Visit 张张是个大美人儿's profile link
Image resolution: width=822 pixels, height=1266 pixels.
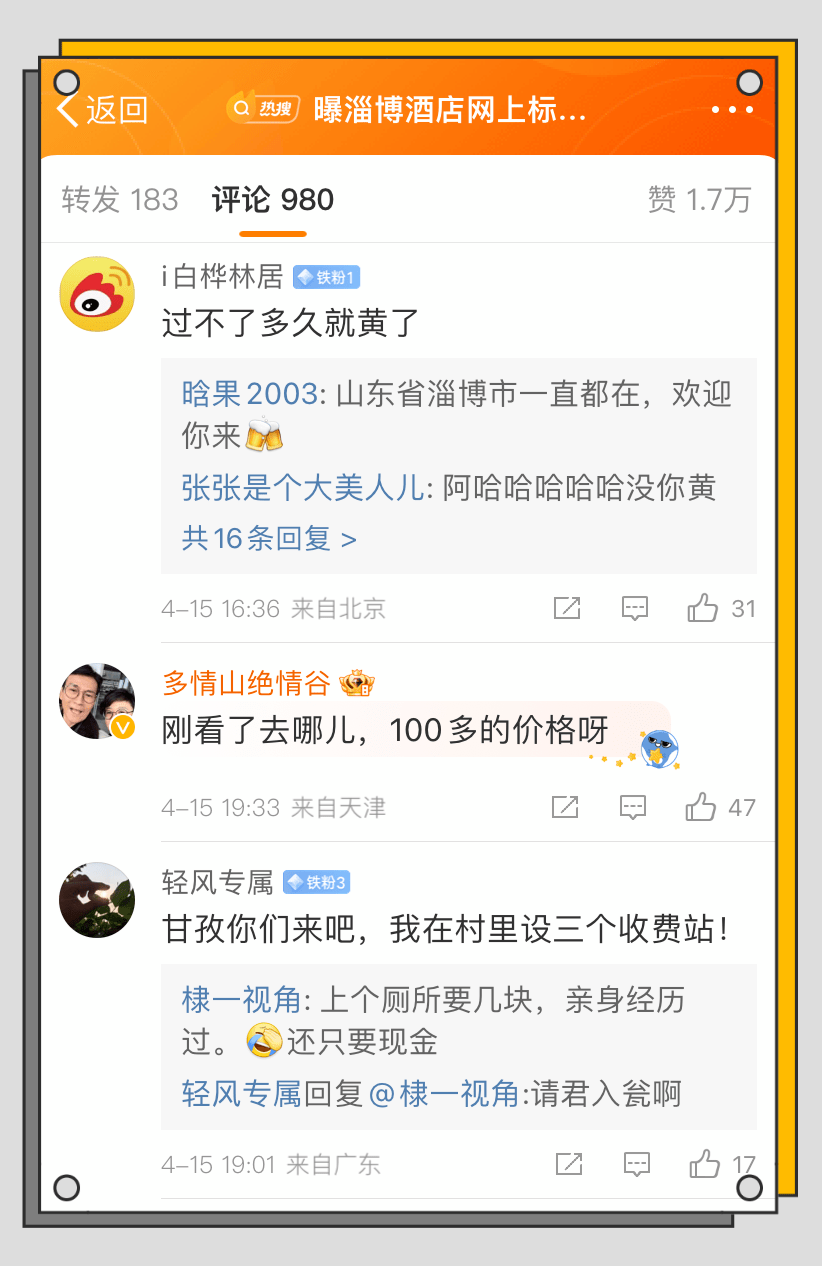click(303, 488)
